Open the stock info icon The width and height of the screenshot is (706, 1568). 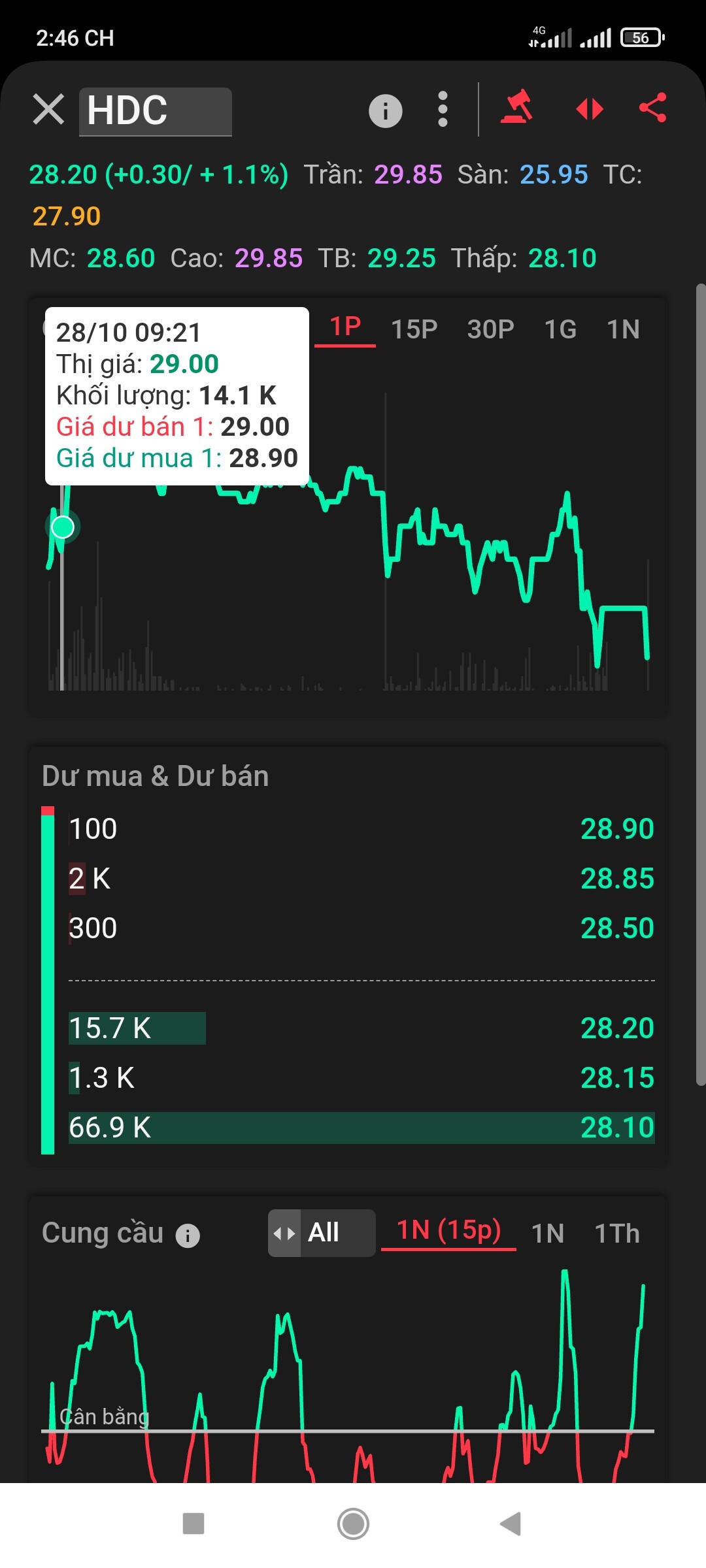click(x=385, y=110)
